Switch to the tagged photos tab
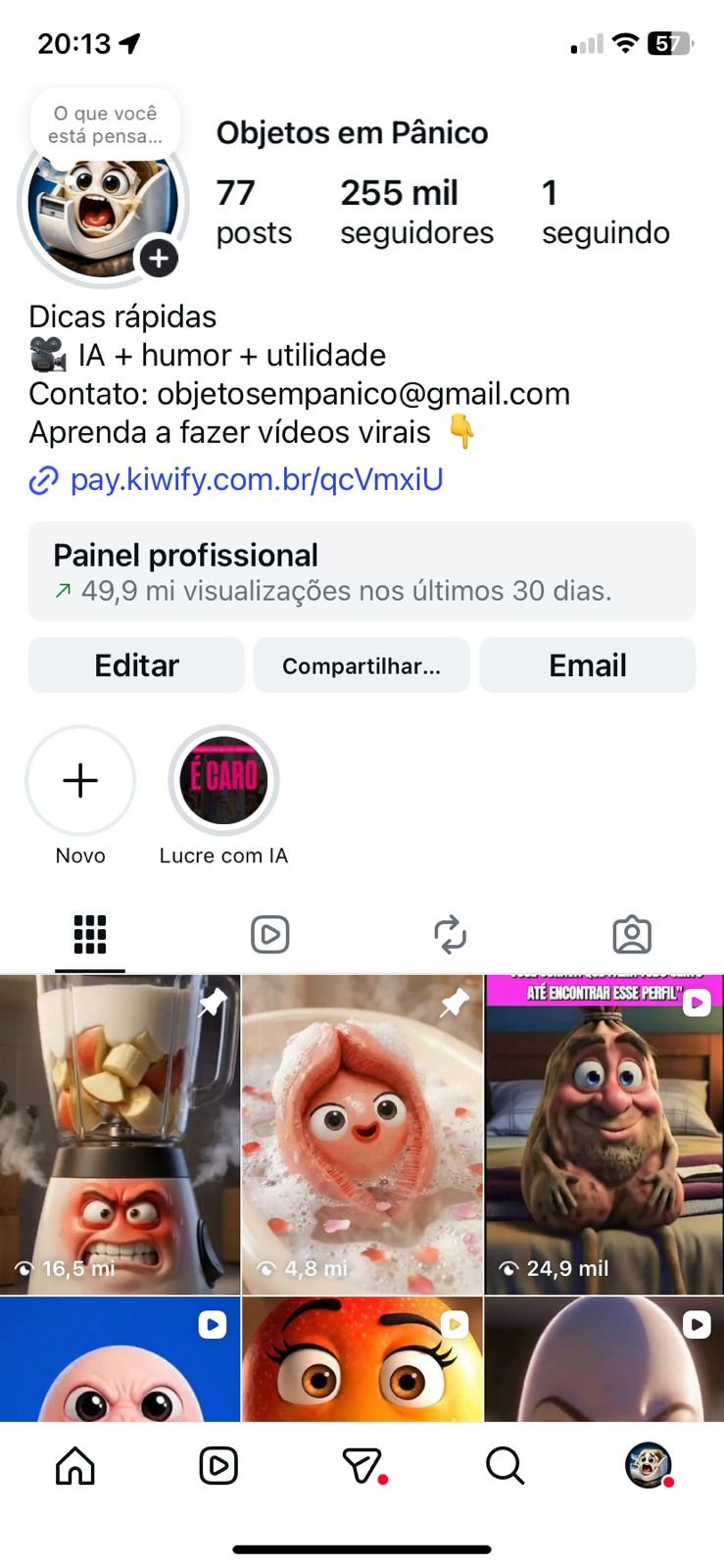 pyautogui.click(x=632, y=934)
